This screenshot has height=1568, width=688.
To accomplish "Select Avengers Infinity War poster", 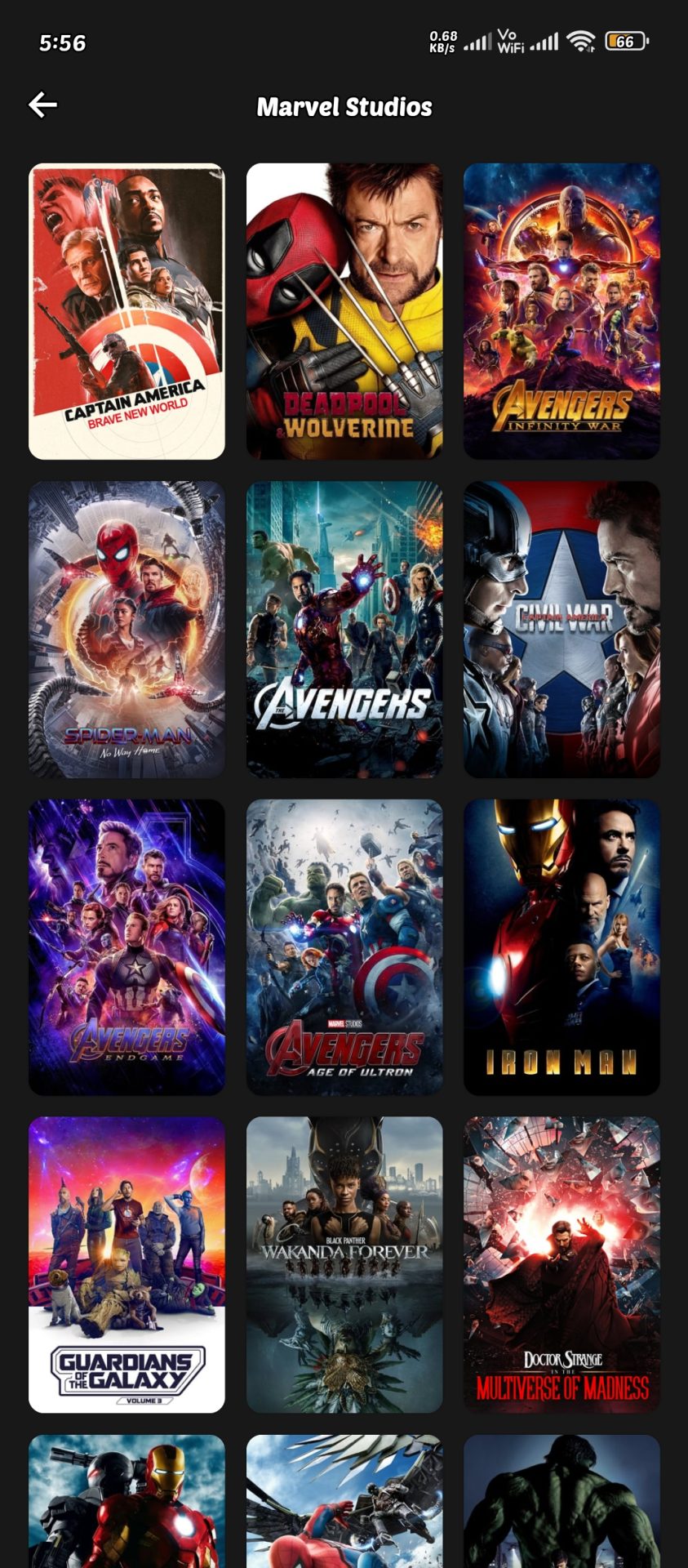I will point(561,311).
